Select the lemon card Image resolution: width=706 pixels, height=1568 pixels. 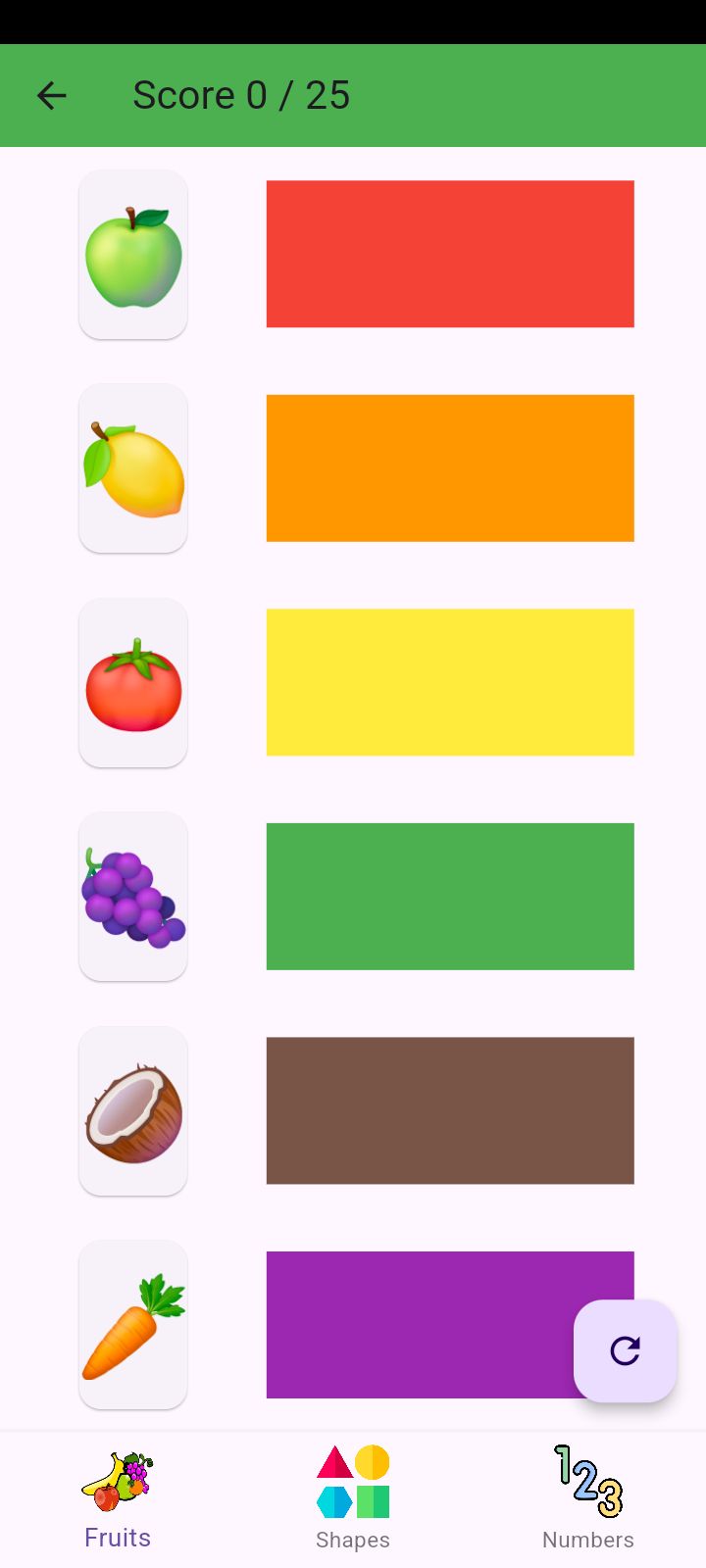[x=133, y=468]
